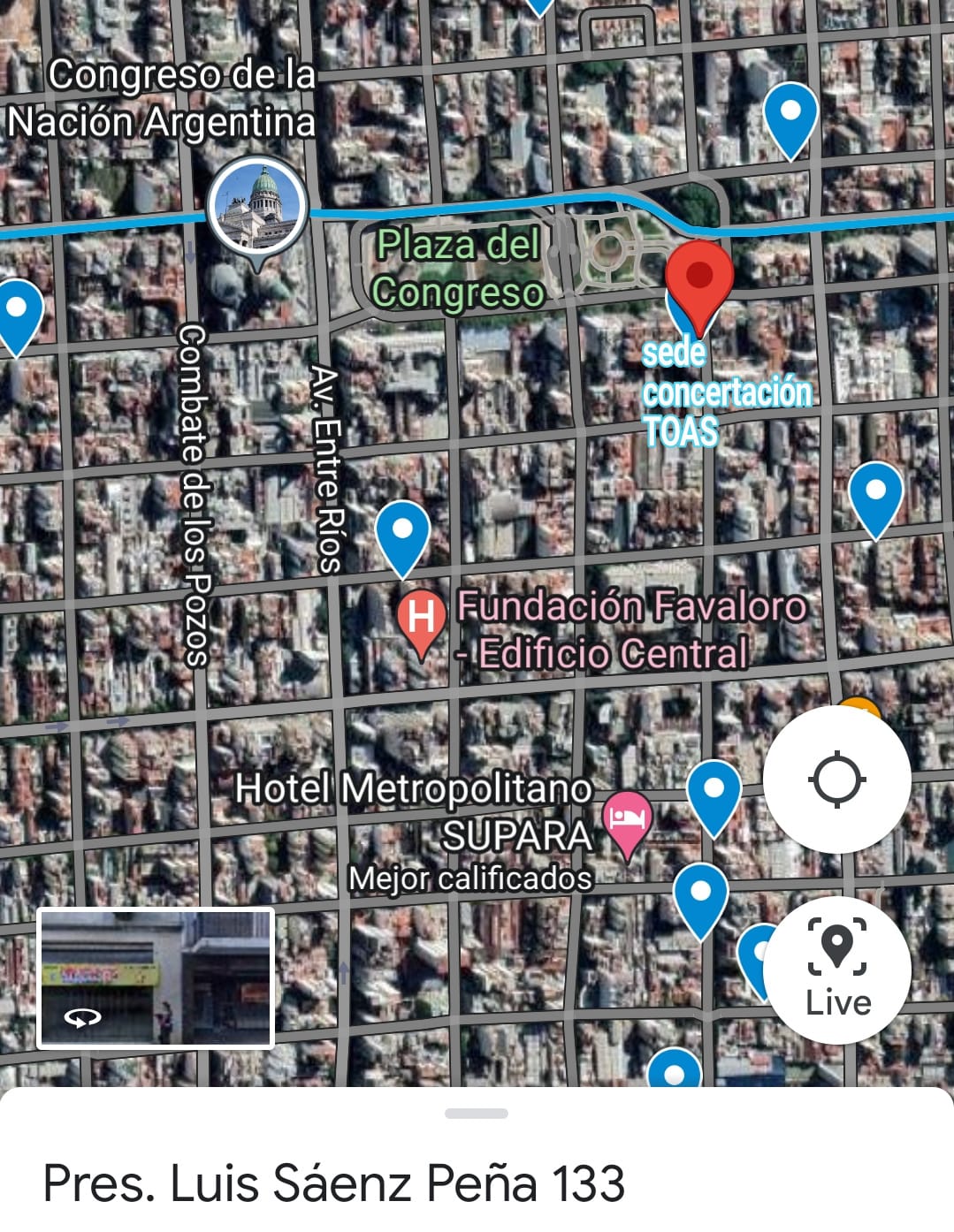Open Hotel Metropolitano SUPARA hotel pin
This screenshot has height=1232, width=954.
(627, 819)
